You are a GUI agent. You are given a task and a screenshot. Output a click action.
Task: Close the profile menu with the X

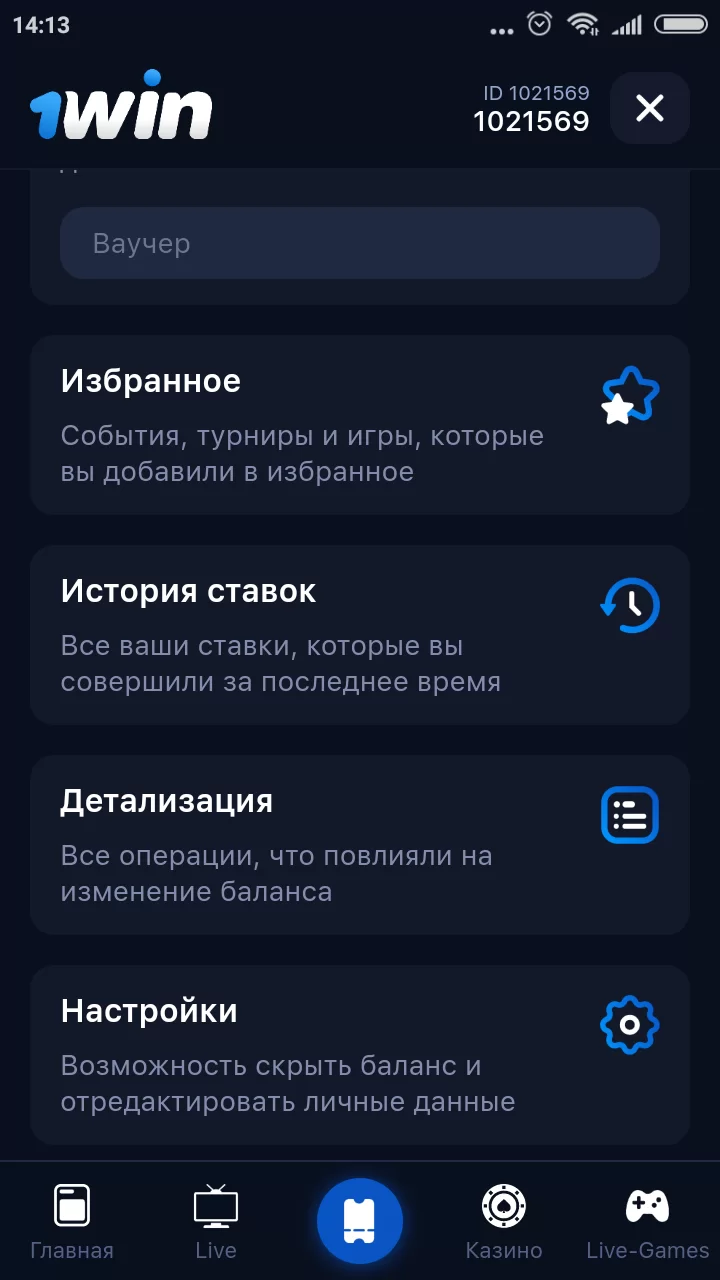coord(650,108)
